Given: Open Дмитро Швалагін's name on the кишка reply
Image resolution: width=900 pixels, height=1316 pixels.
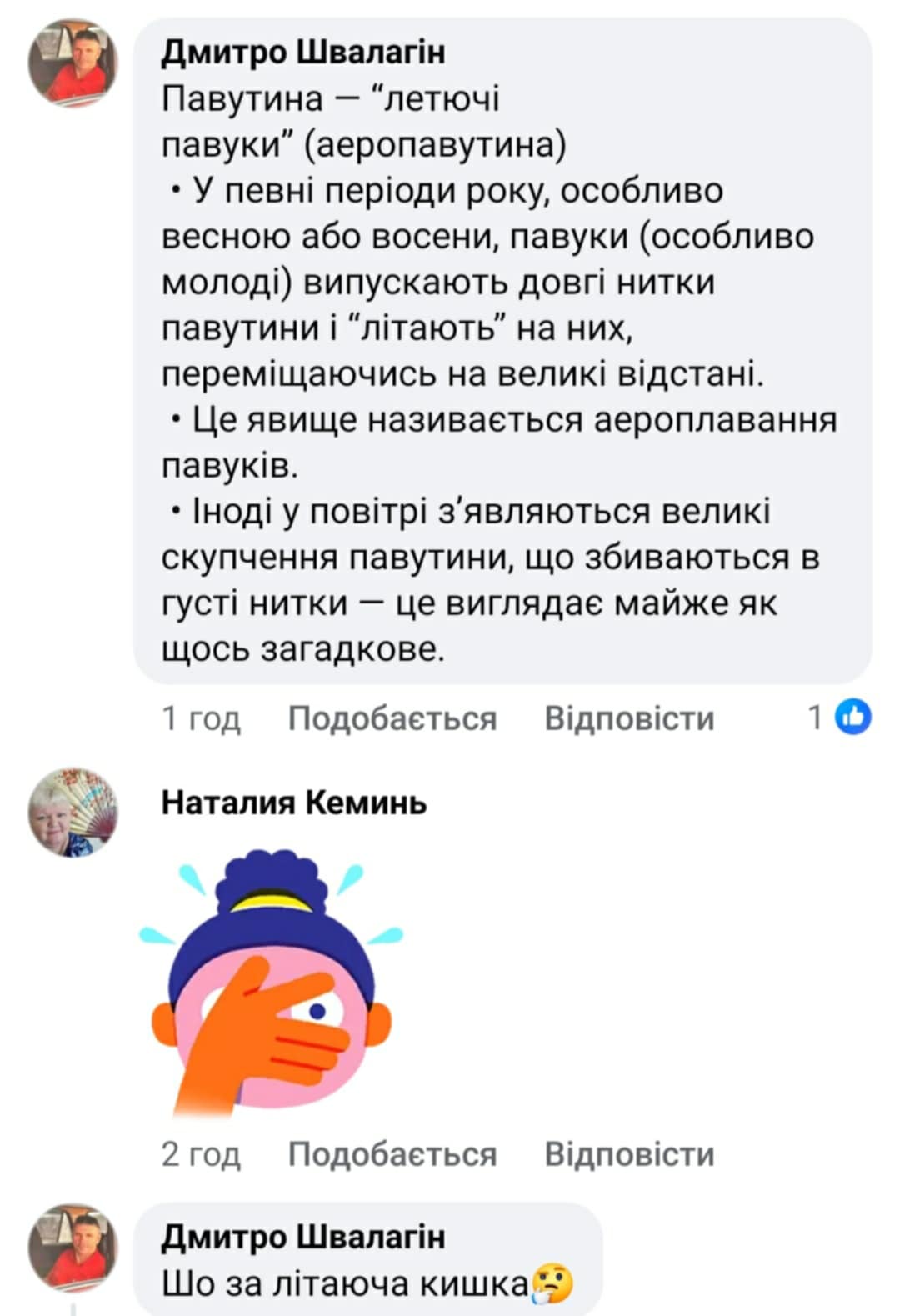Looking at the screenshot, I should click(x=303, y=1237).
